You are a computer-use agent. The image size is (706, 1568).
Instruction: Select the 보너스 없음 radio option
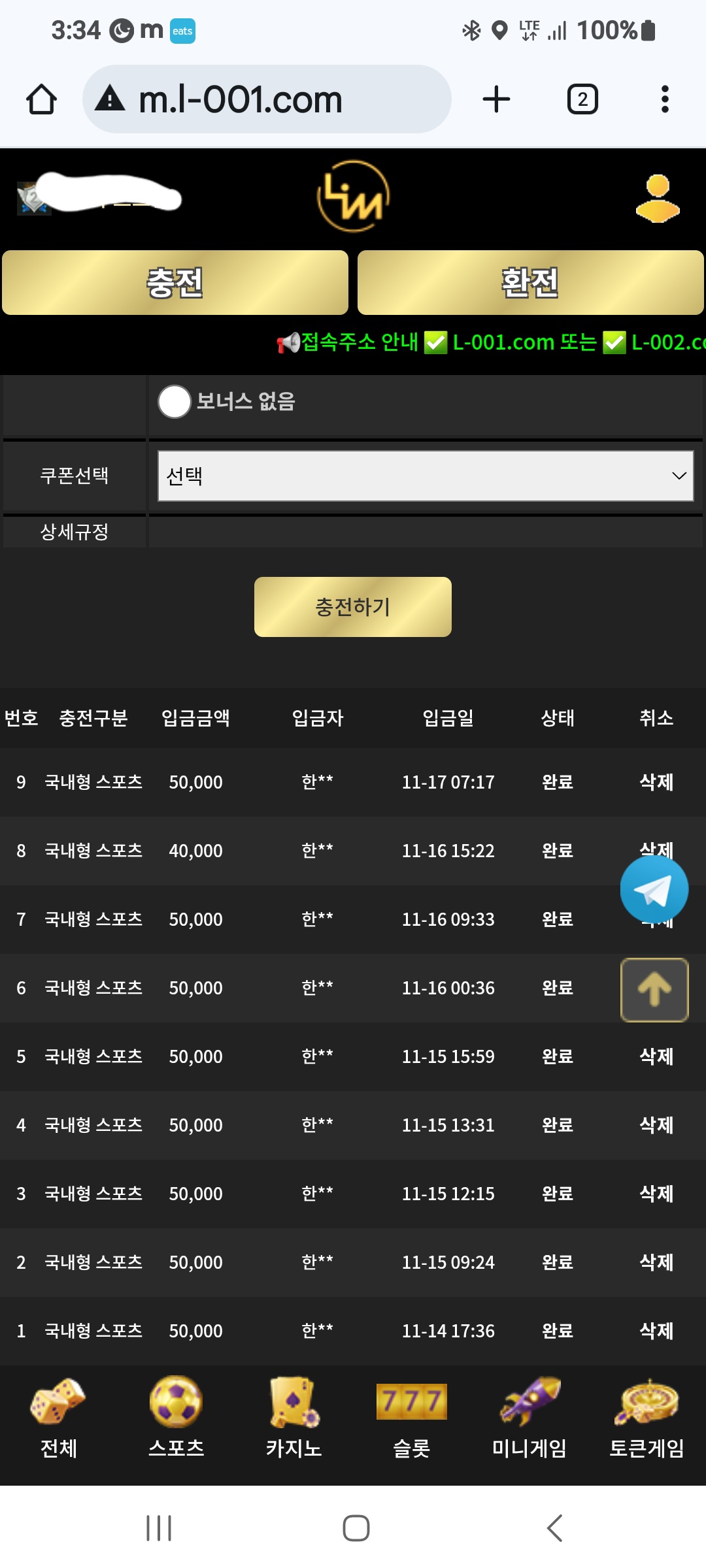coord(175,401)
